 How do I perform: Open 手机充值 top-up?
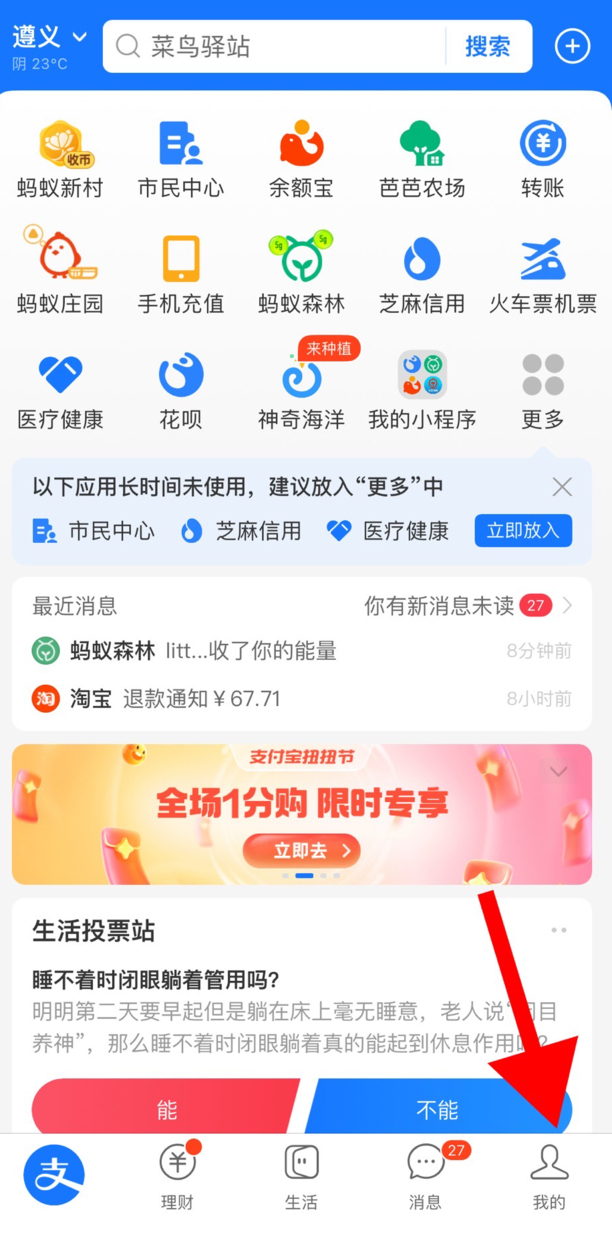coord(181,274)
